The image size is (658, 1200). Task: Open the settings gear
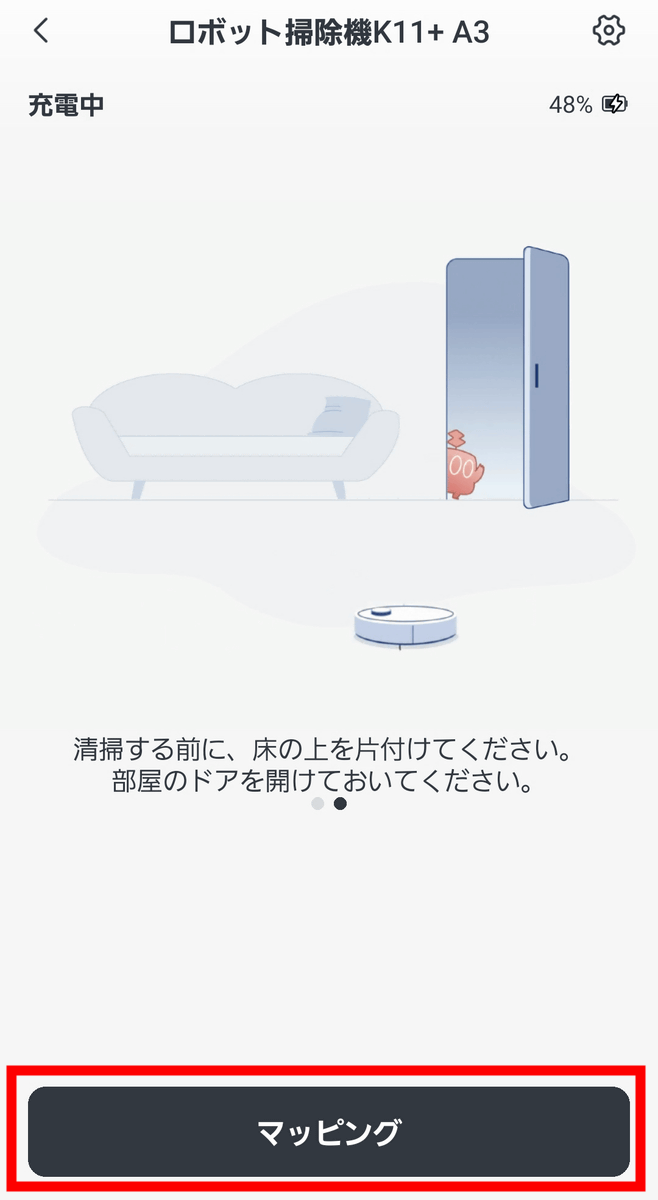(x=608, y=31)
